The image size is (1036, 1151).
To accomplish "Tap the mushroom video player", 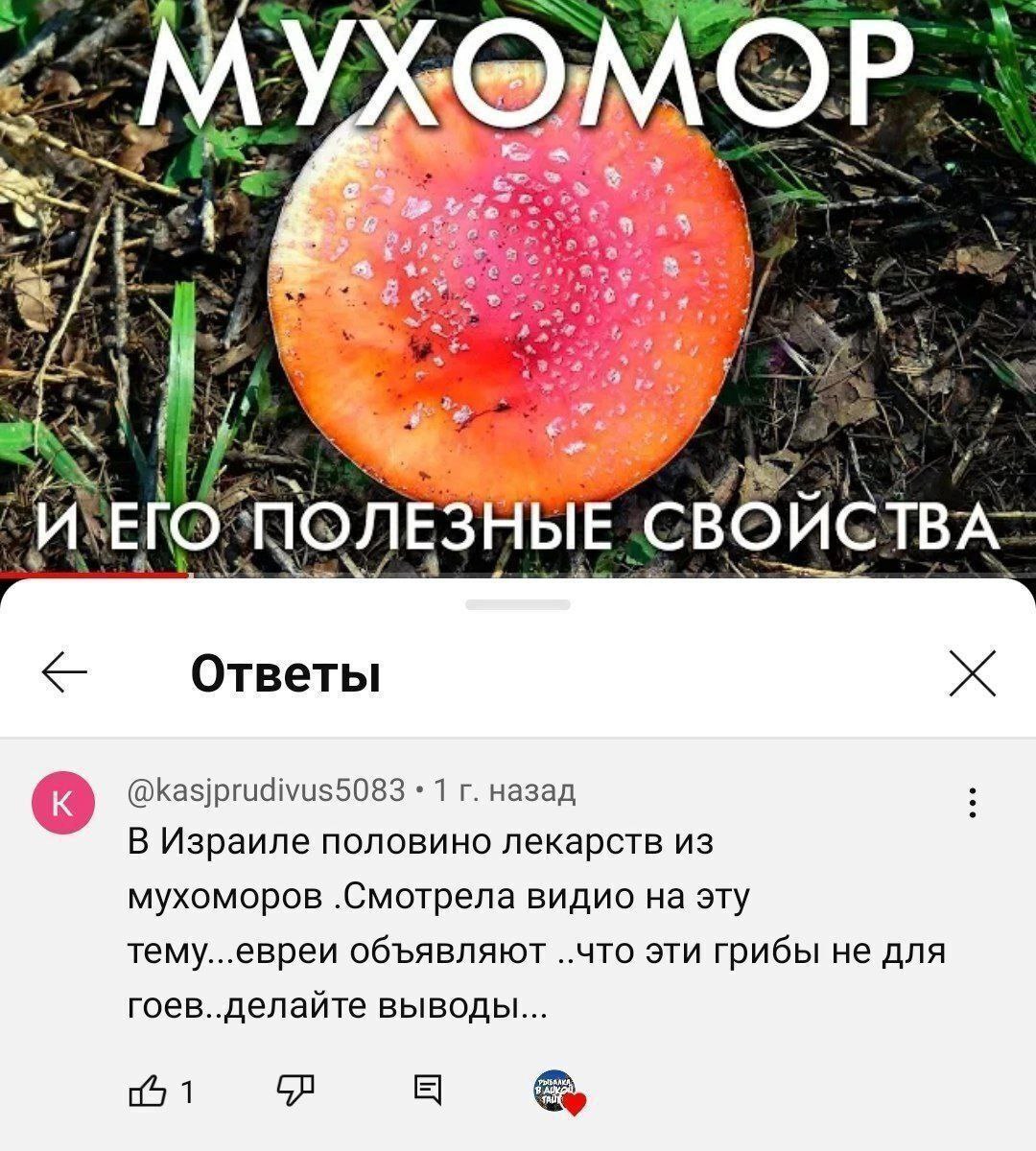I will pyautogui.click(x=518, y=288).
